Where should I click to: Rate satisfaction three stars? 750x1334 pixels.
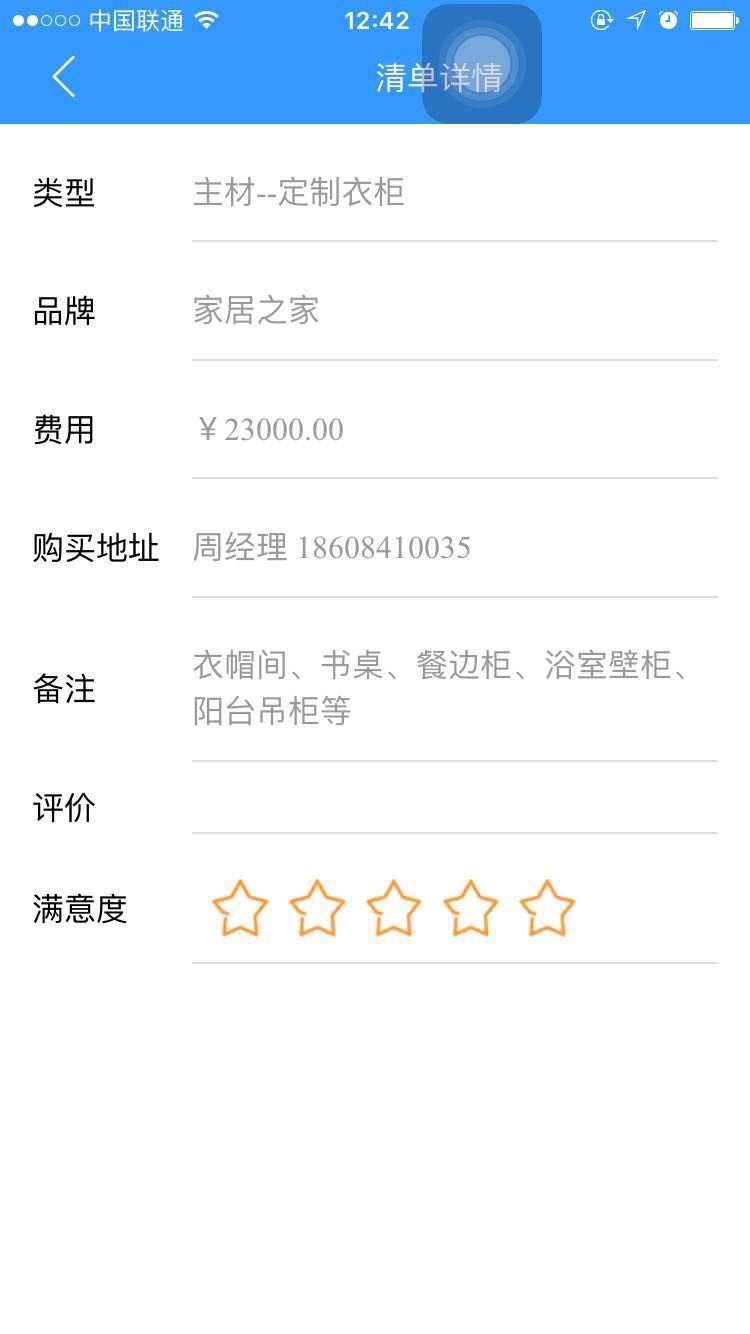(x=394, y=909)
